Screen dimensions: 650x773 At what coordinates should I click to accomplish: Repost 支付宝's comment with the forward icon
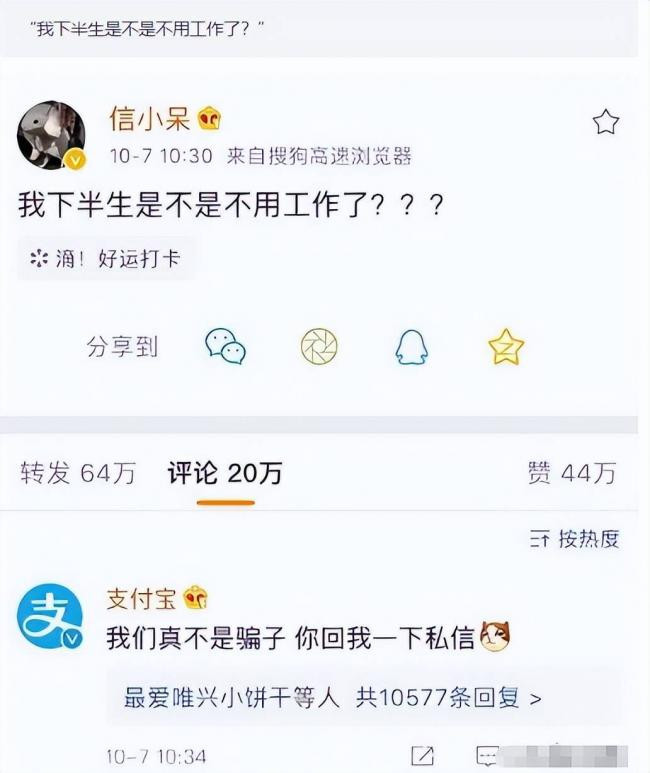pyautogui.click(x=423, y=756)
